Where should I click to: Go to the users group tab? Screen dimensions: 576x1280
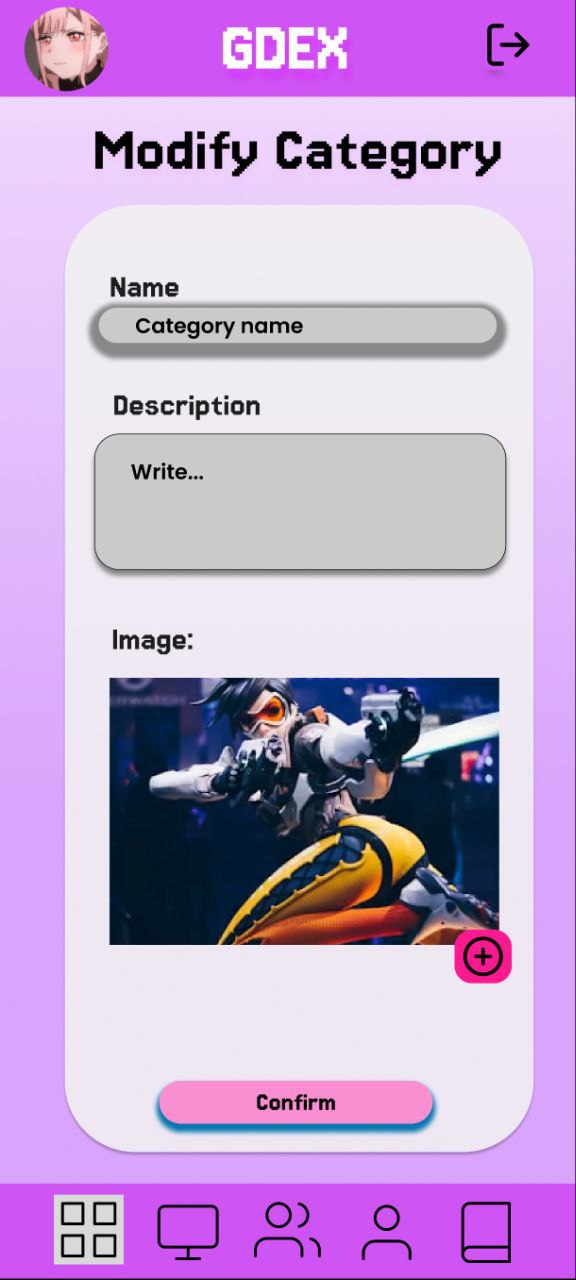(287, 1231)
